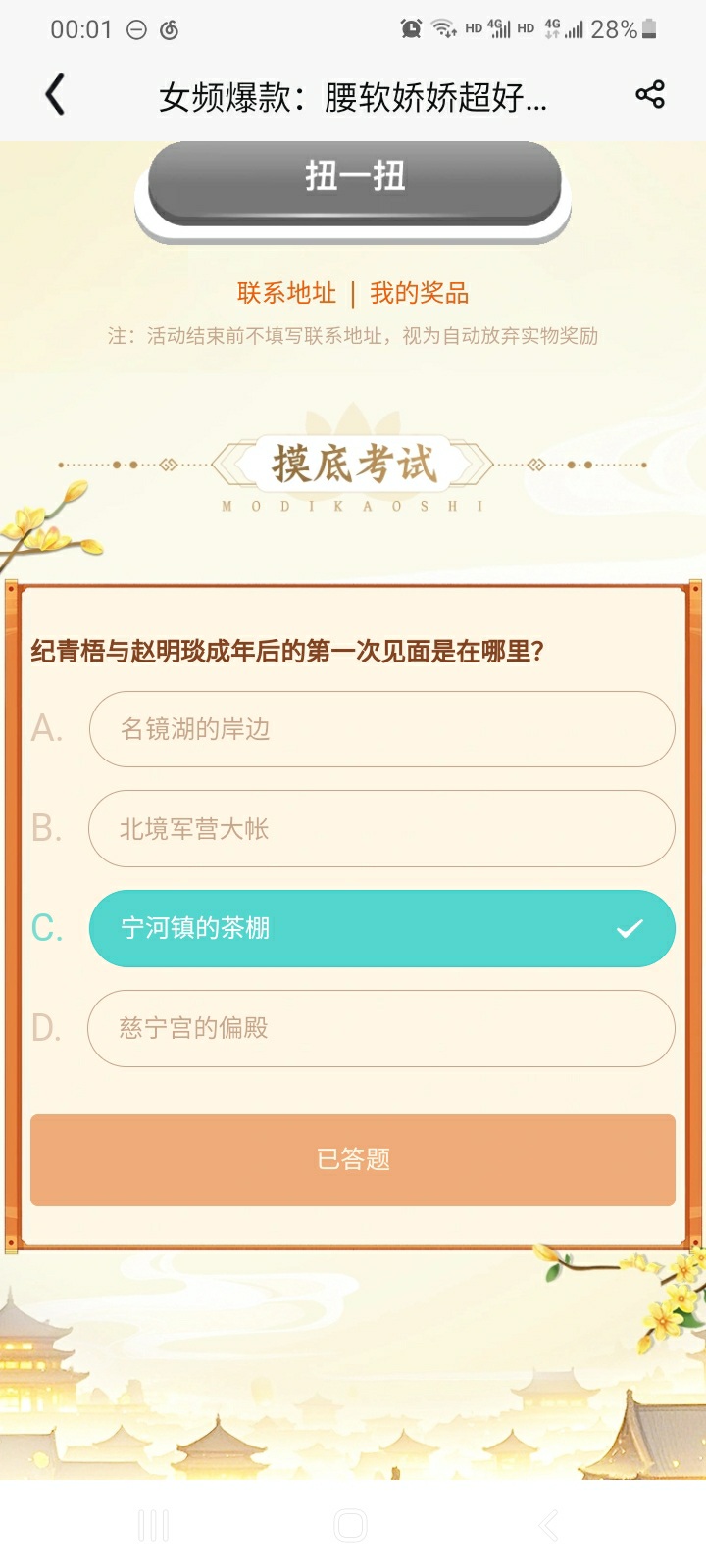The image size is (706, 1568).
Task: Open recent apps from navigation bar
Action: pyautogui.click(x=153, y=1525)
